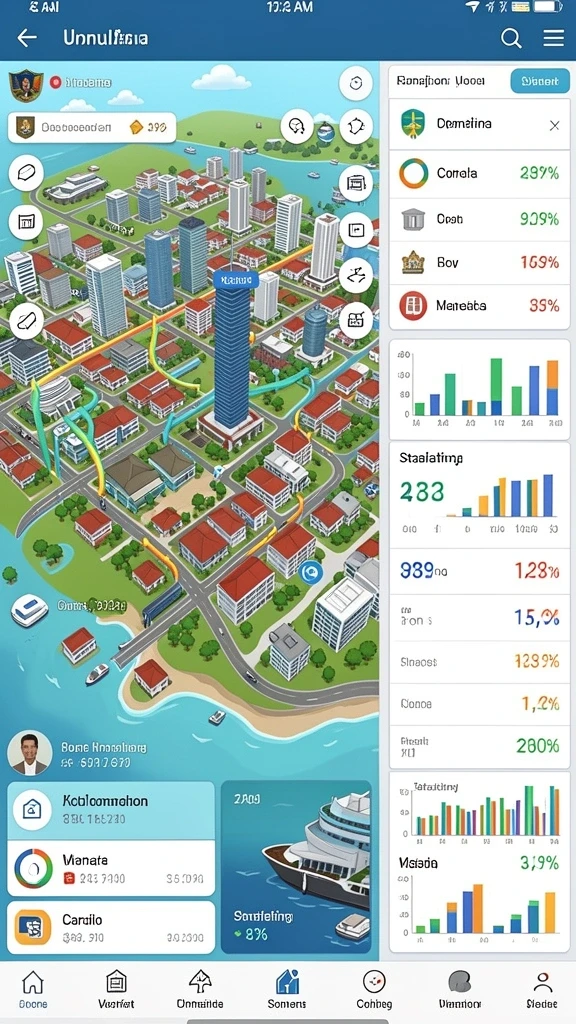The width and height of the screenshot is (576, 1024).
Task: Open the Corrola row in the stats list
Action: [479, 174]
